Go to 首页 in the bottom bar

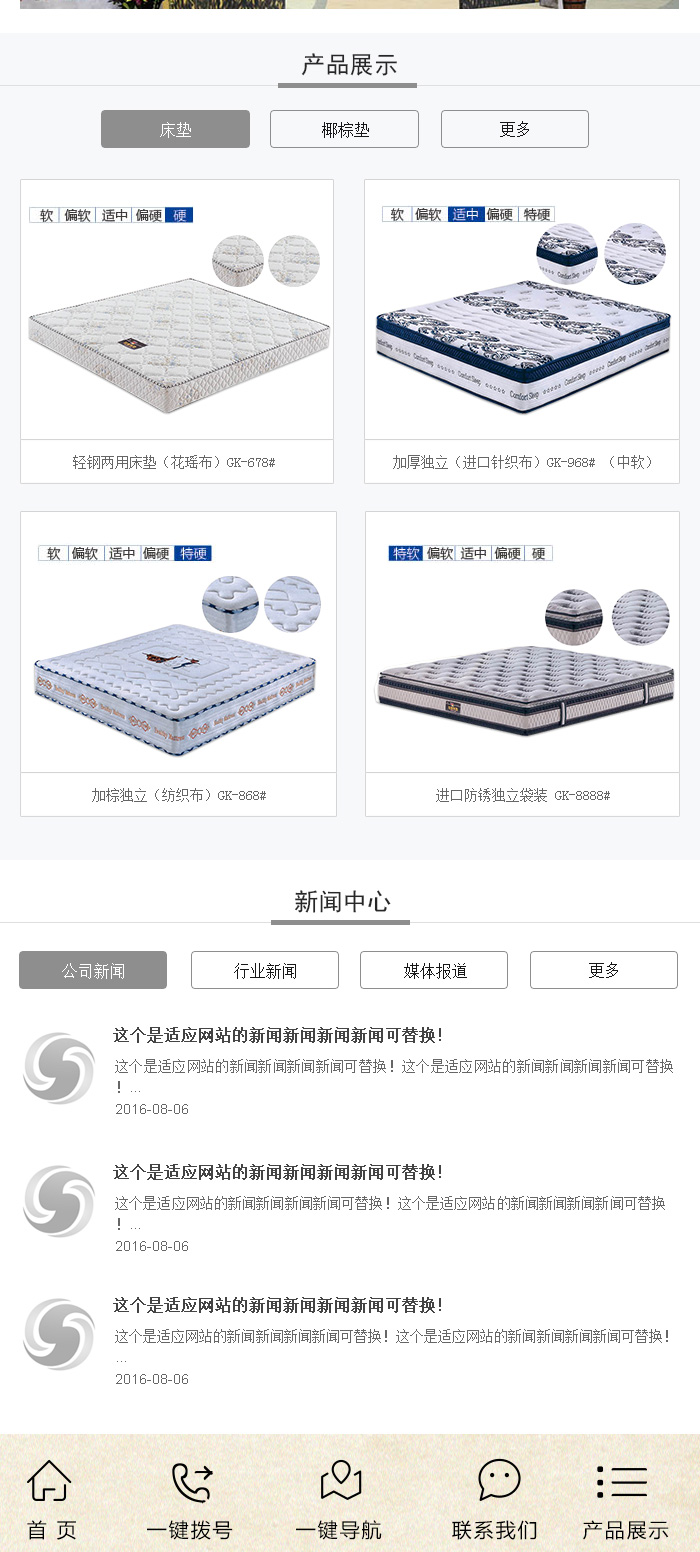point(51,1499)
